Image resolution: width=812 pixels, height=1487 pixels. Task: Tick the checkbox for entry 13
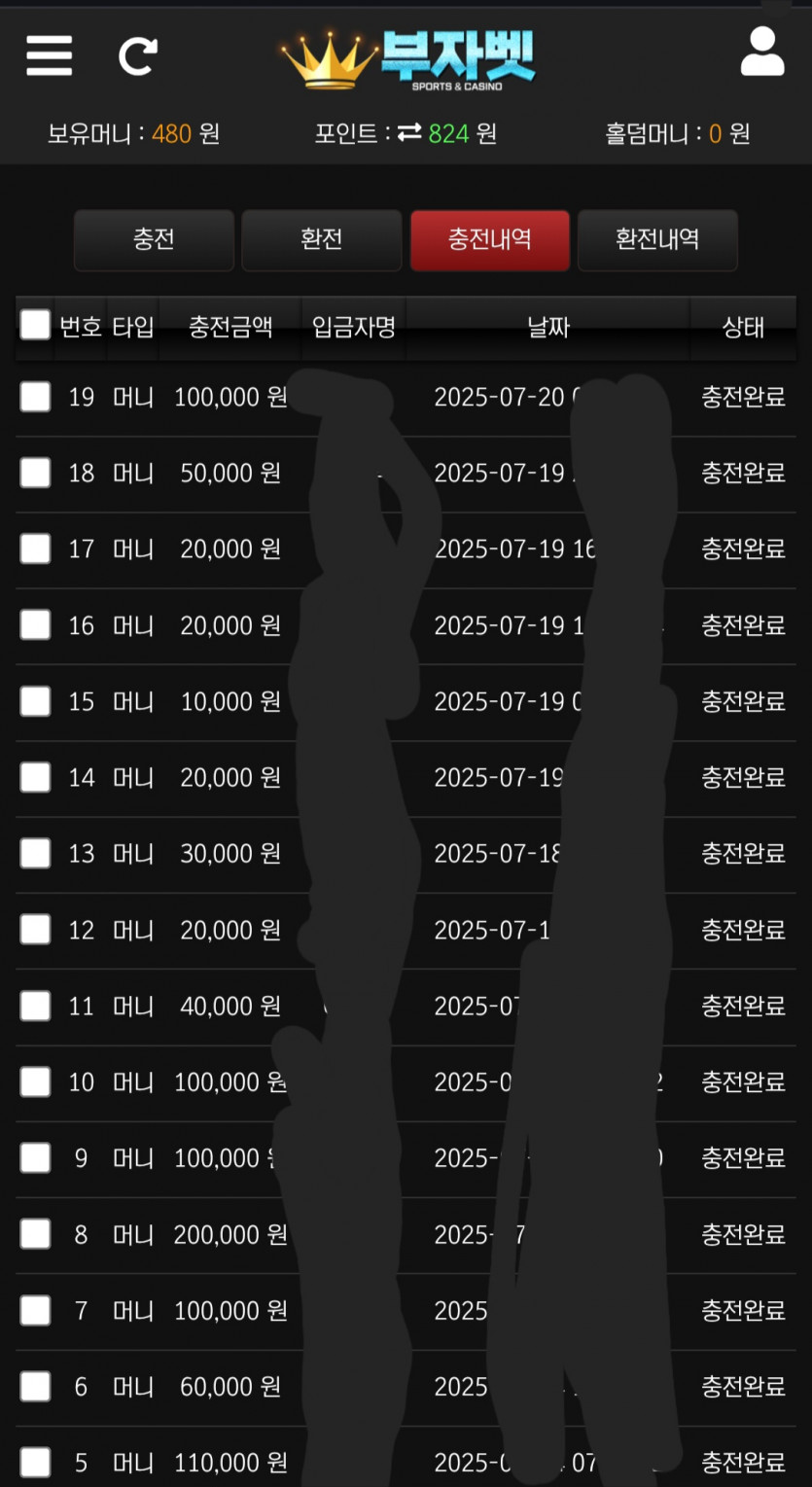(x=35, y=854)
